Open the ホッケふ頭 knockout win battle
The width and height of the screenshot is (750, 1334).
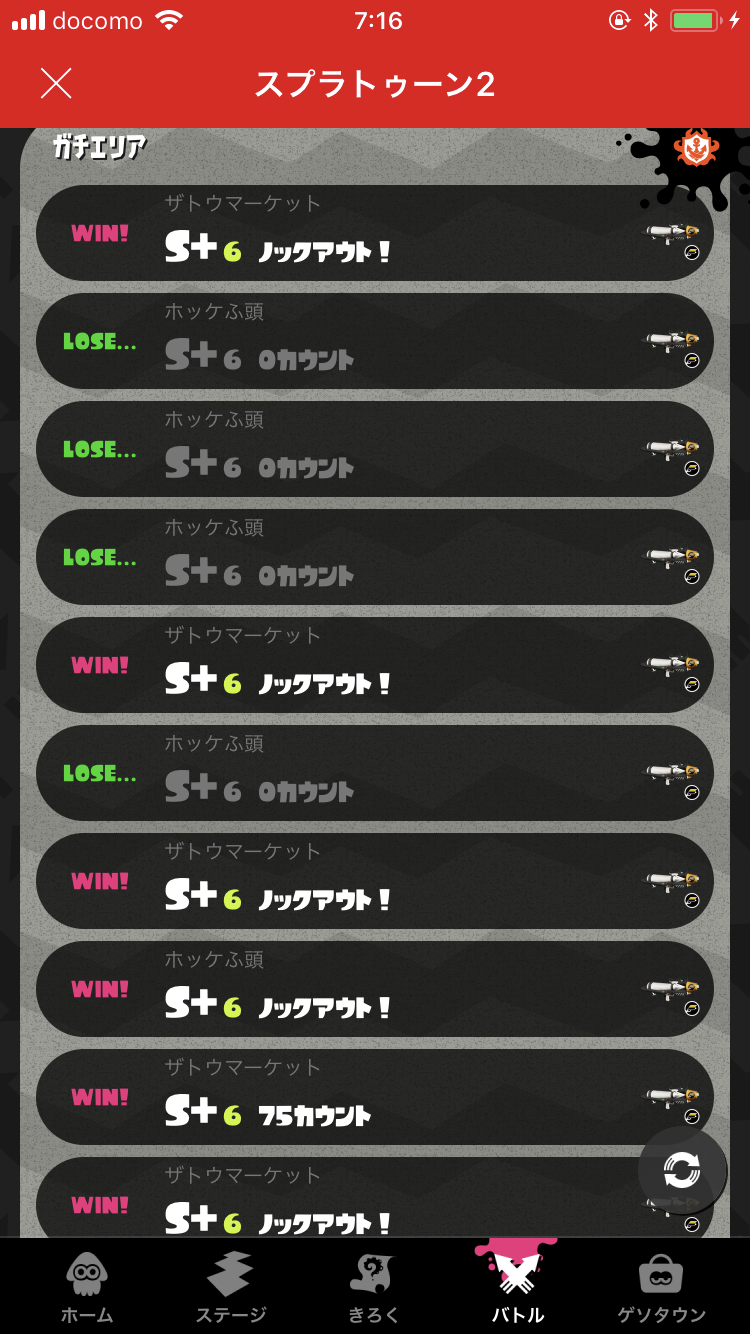tap(374, 989)
